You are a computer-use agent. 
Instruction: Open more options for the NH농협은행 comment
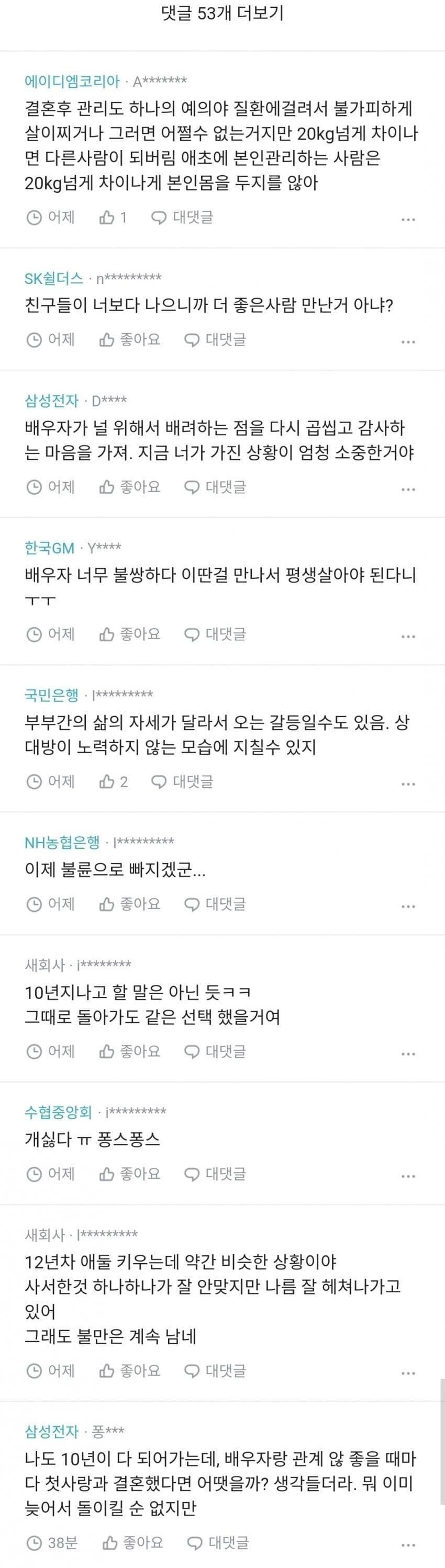pyautogui.click(x=408, y=906)
